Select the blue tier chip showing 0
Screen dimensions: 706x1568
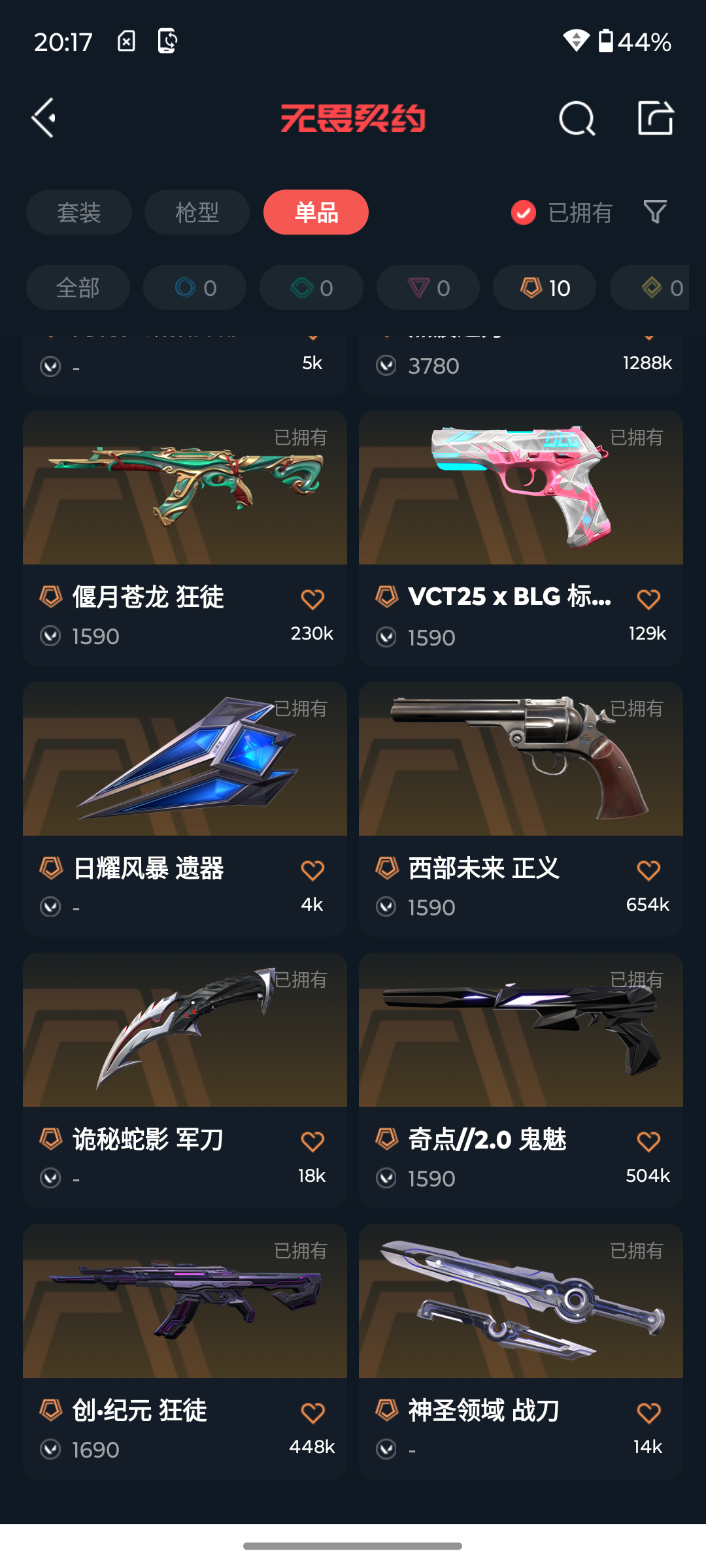(x=195, y=287)
